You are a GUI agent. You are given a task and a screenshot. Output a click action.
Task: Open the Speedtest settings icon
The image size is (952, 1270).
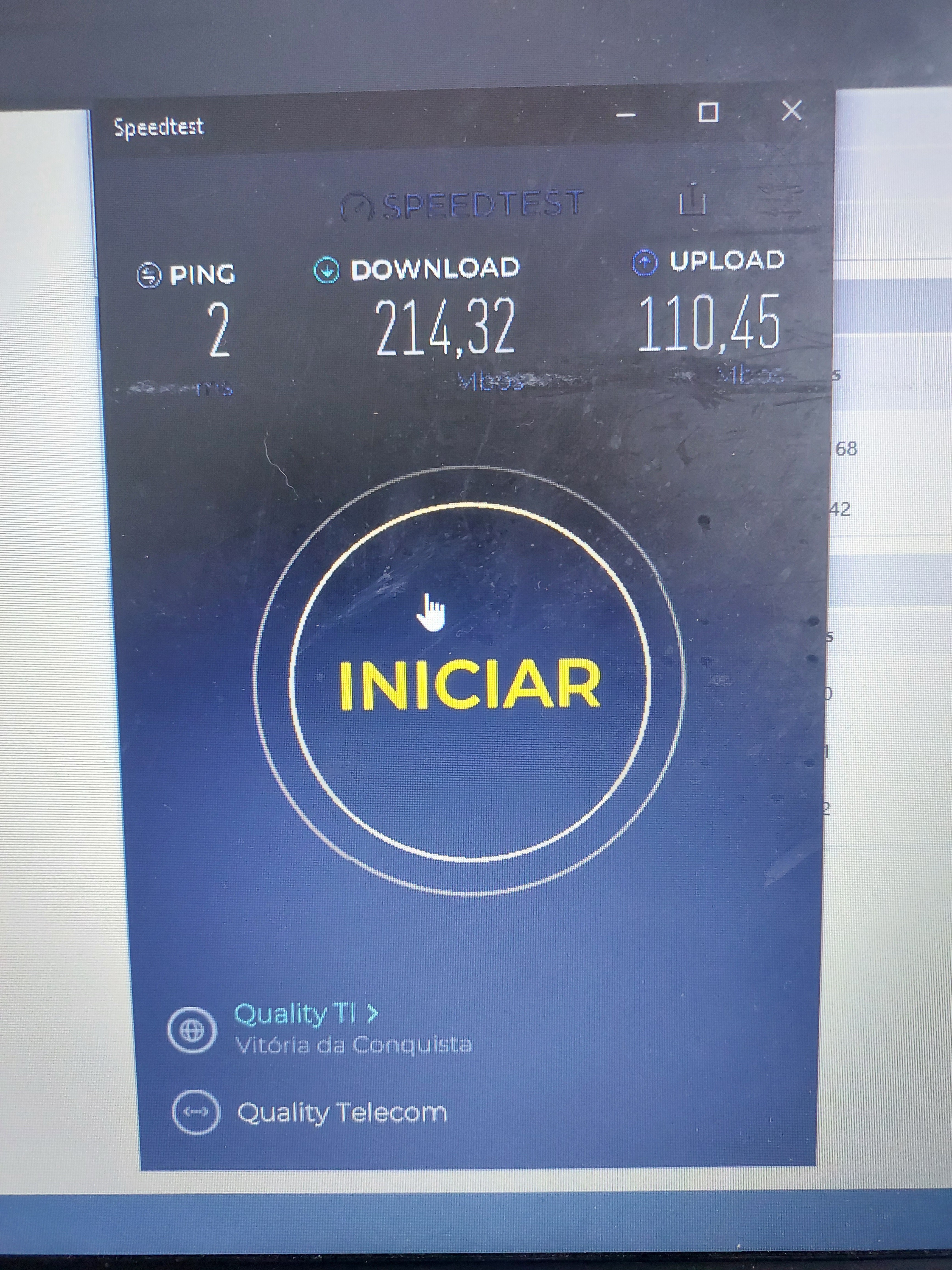(x=780, y=201)
